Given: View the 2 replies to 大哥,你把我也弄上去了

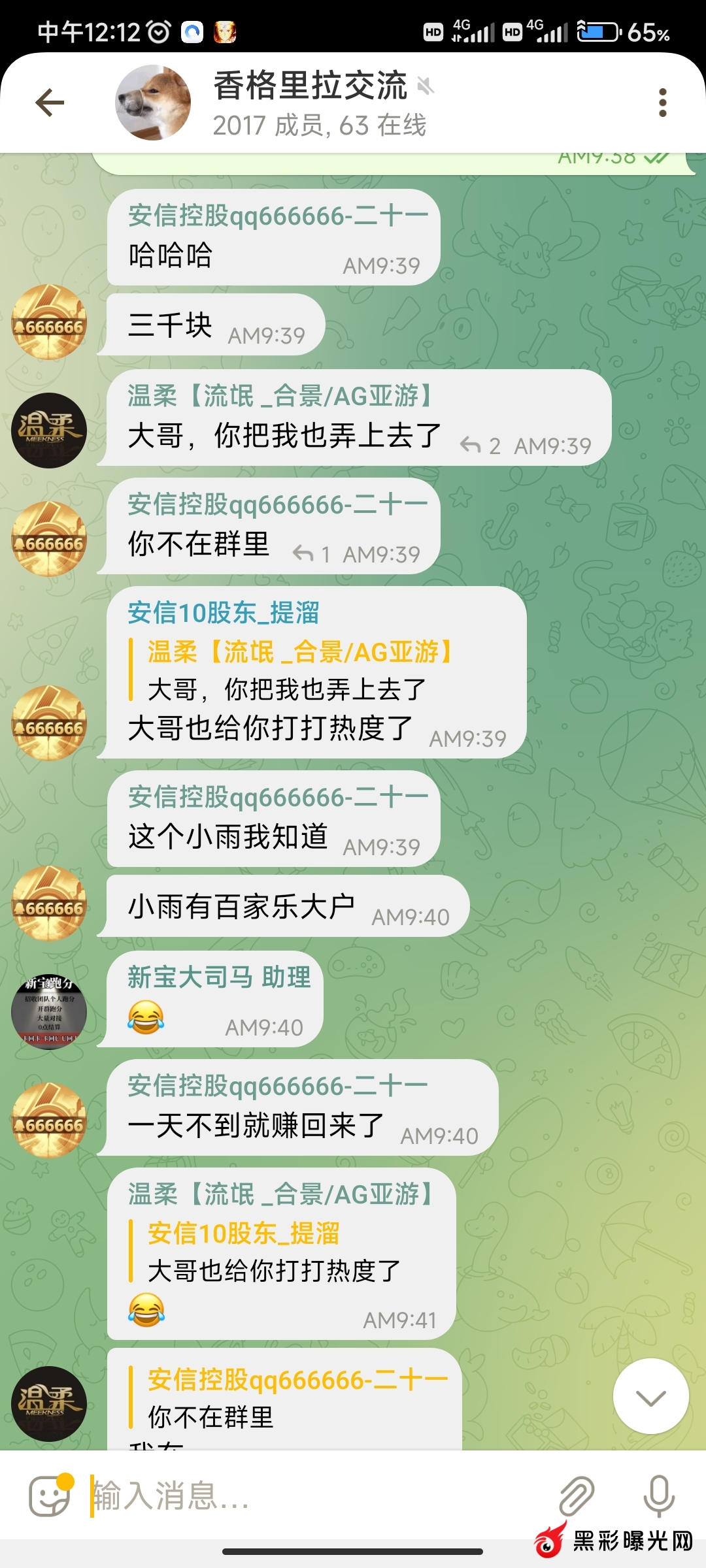Looking at the screenshot, I should (x=481, y=446).
